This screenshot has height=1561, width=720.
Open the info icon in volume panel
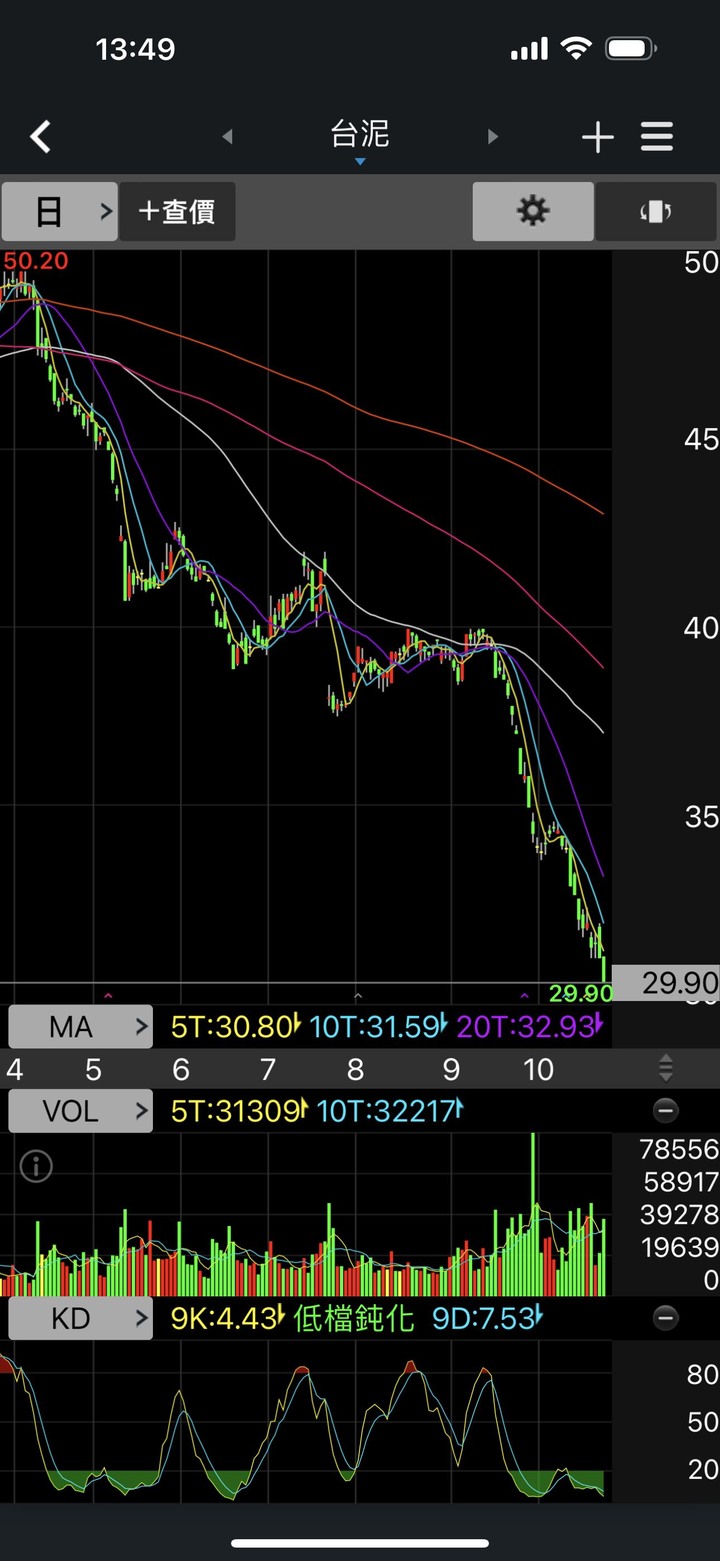tap(36, 1166)
